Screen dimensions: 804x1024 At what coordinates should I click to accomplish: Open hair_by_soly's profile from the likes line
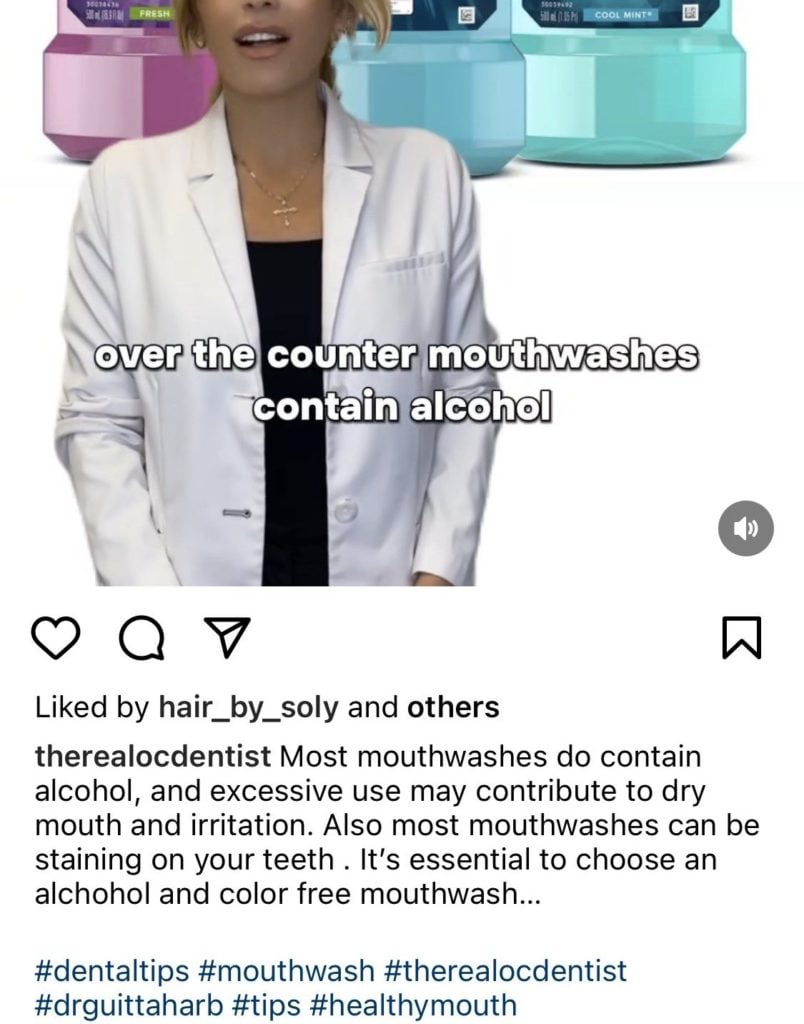(x=249, y=708)
